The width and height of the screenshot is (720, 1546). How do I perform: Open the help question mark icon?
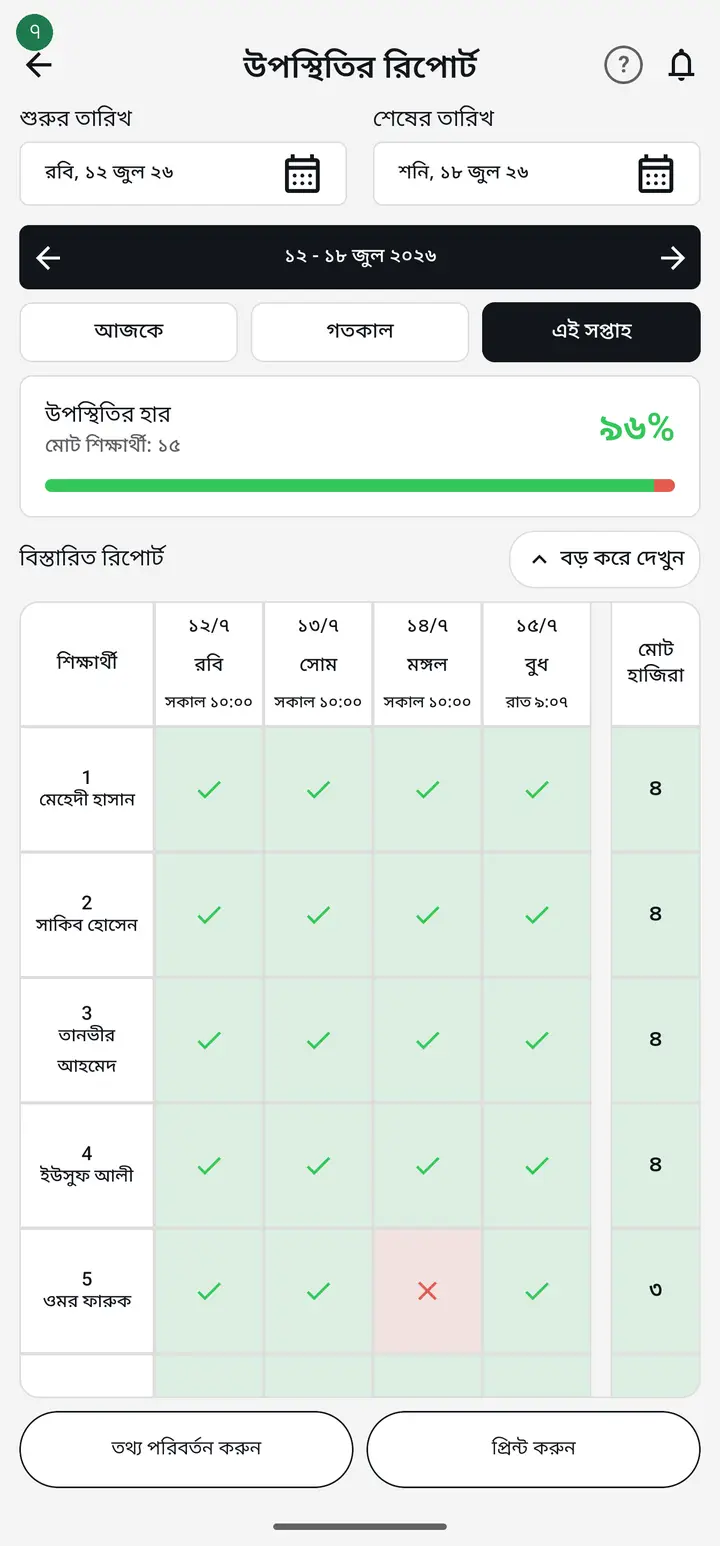click(x=623, y=65)
